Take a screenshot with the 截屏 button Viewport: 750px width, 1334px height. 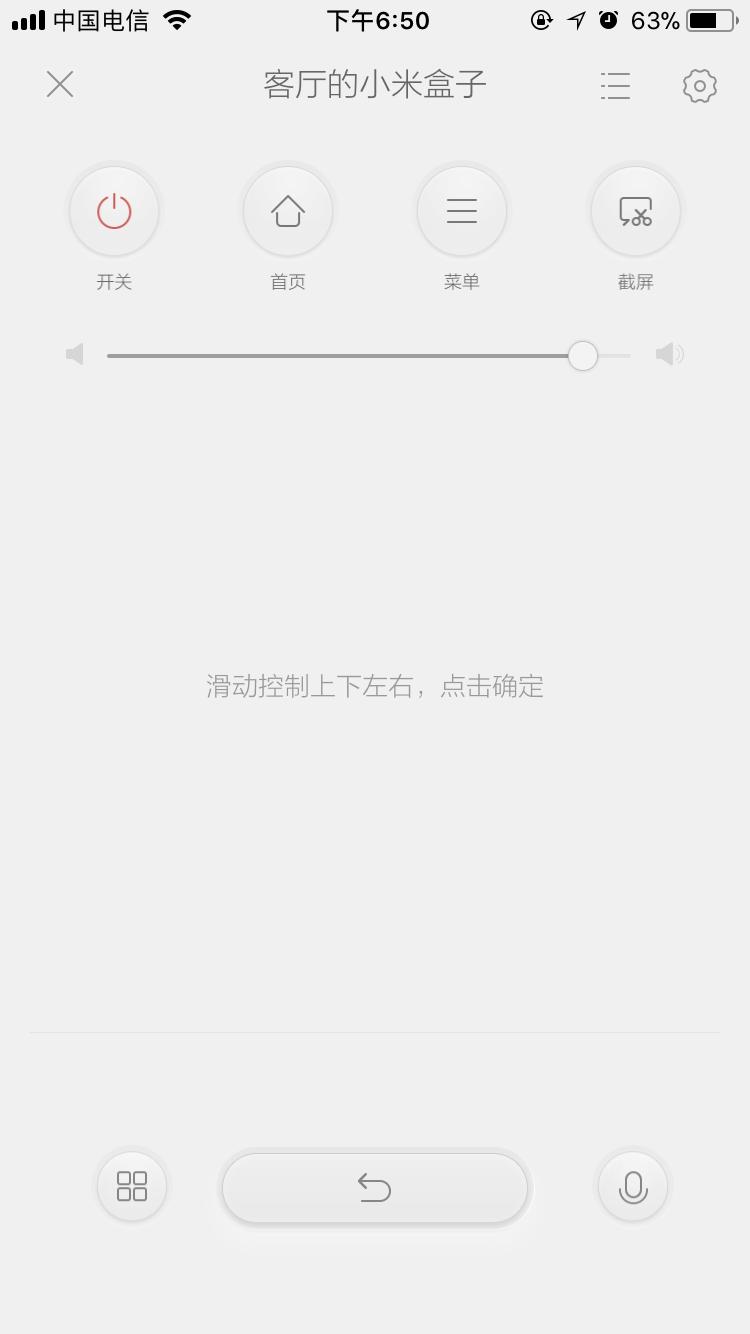635,210
